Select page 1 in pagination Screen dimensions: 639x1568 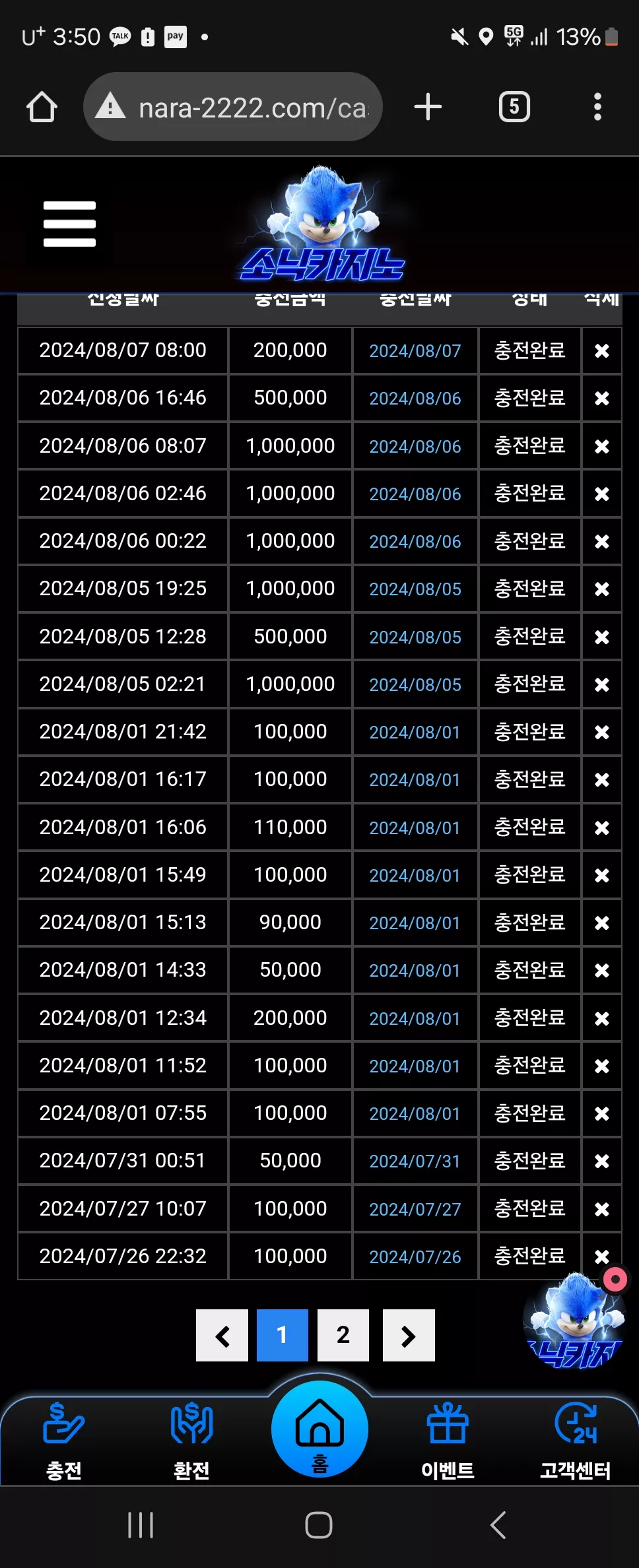point(283,1335)
